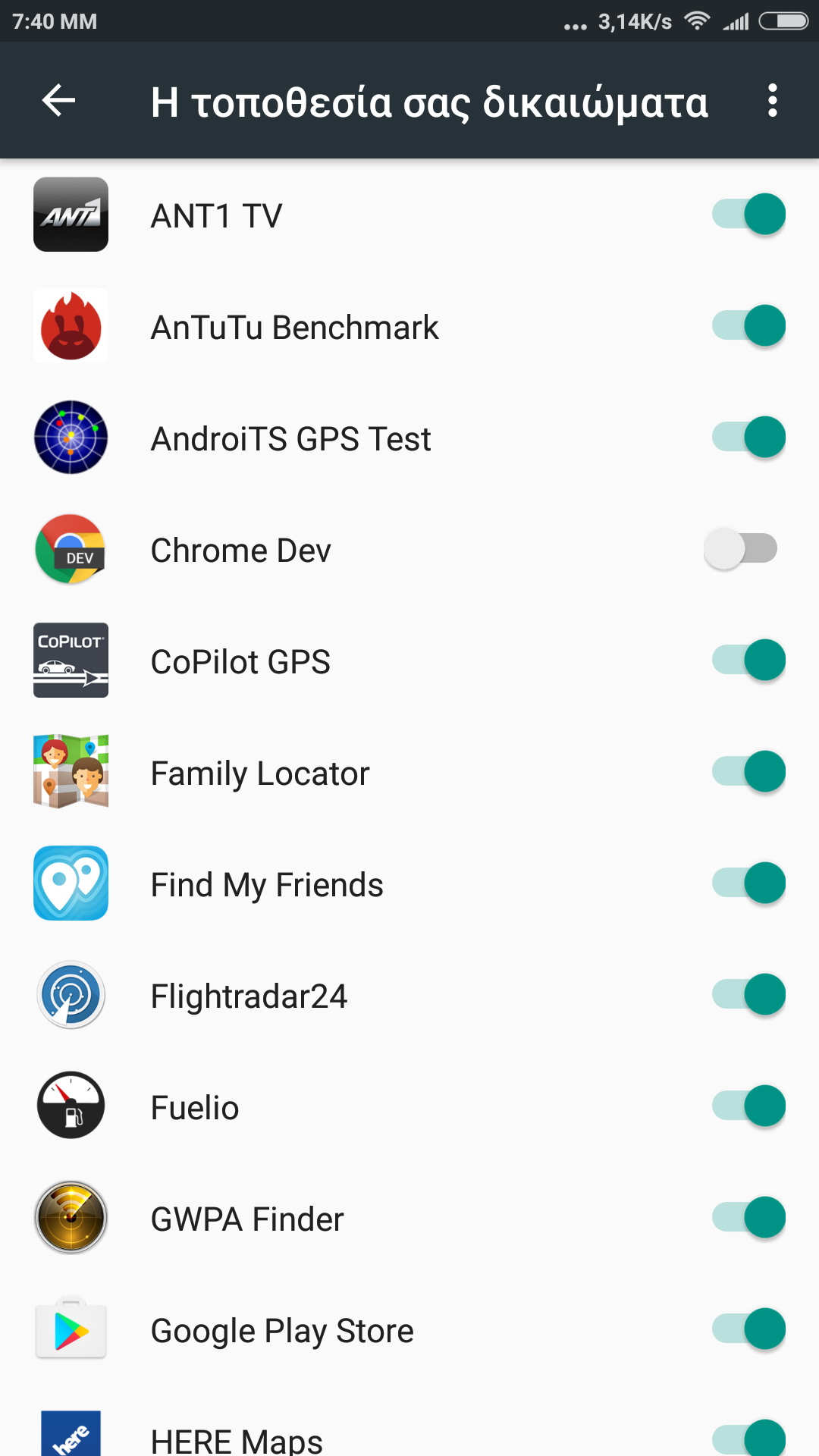Toggle HERE Maps location permission

pyautogui.click(x=748, y=1438)
